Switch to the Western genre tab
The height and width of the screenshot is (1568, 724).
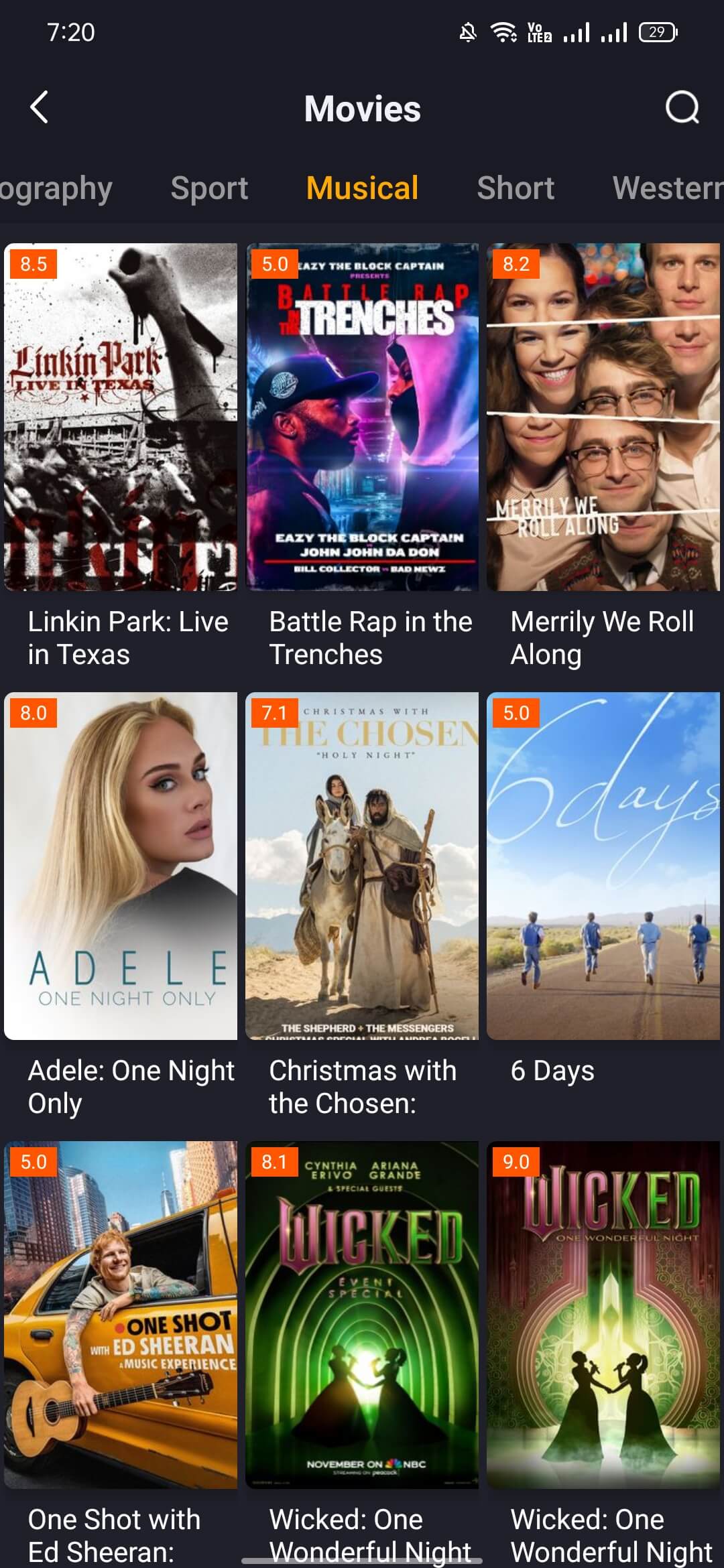point(666,188)
